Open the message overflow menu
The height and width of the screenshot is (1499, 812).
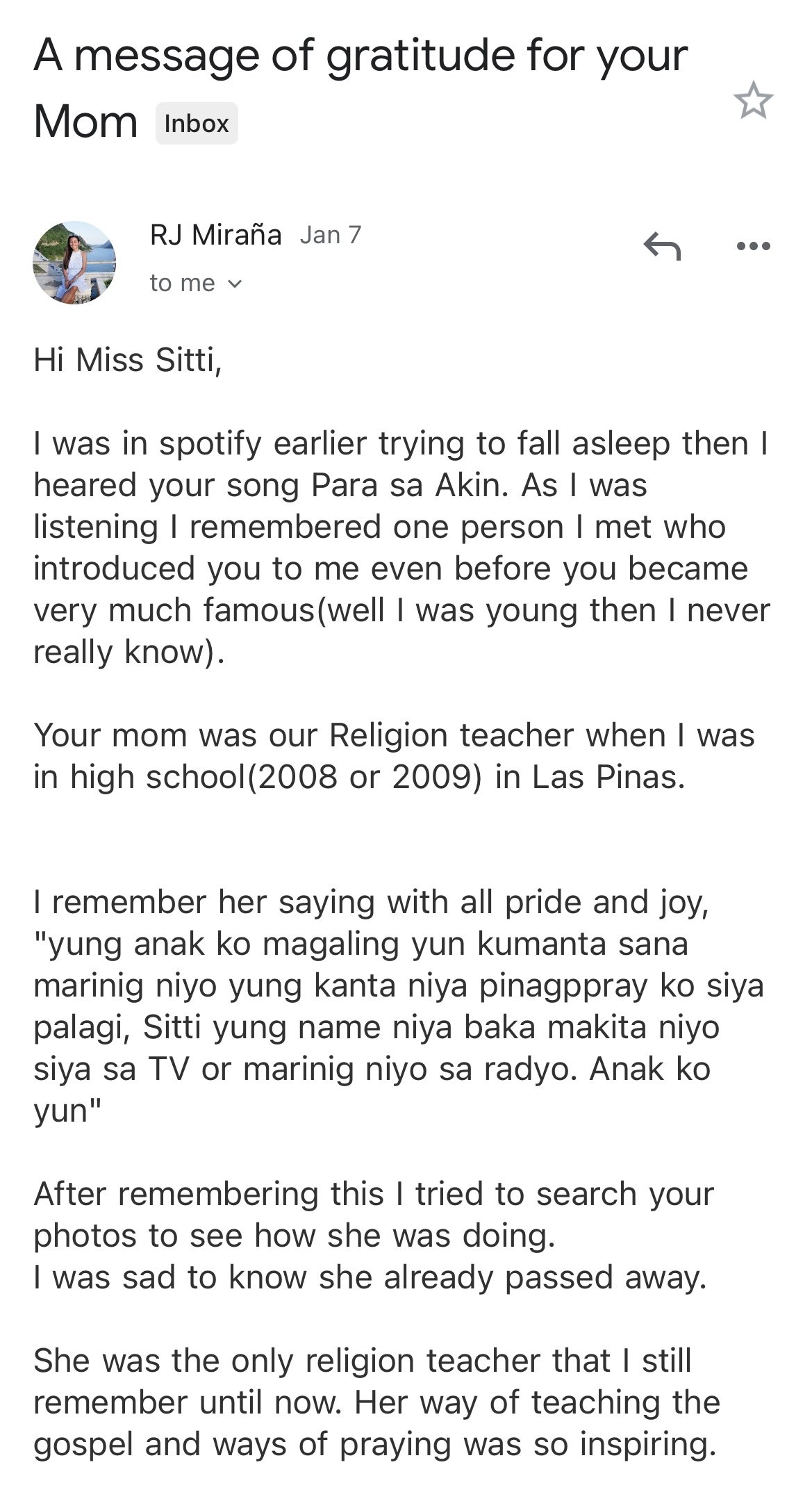click(x=753, y=246)
